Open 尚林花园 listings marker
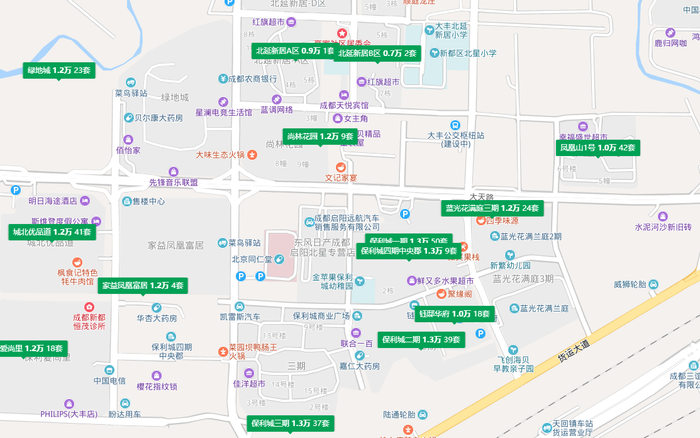700x438 pixels. tap(320, 135)
